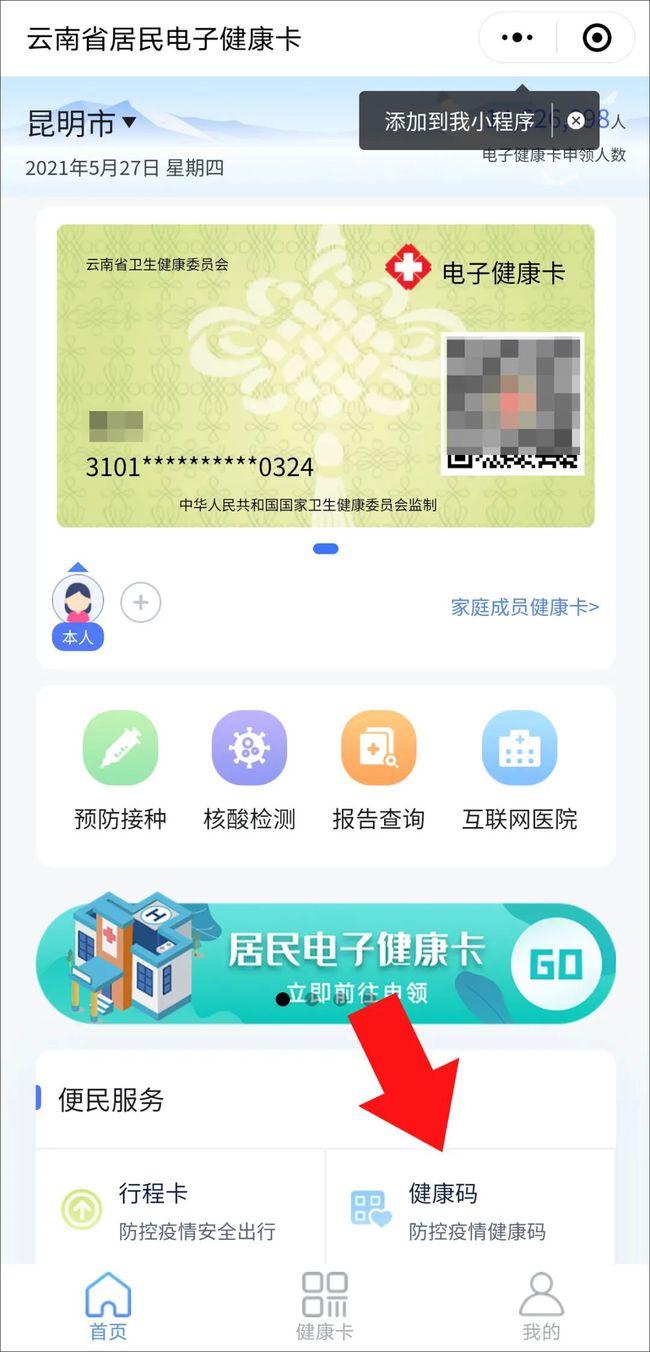The image size is (650, 1352).
Task: Add a family member with the plus icon
Action: pyautogui.click(x=141, y=603)
